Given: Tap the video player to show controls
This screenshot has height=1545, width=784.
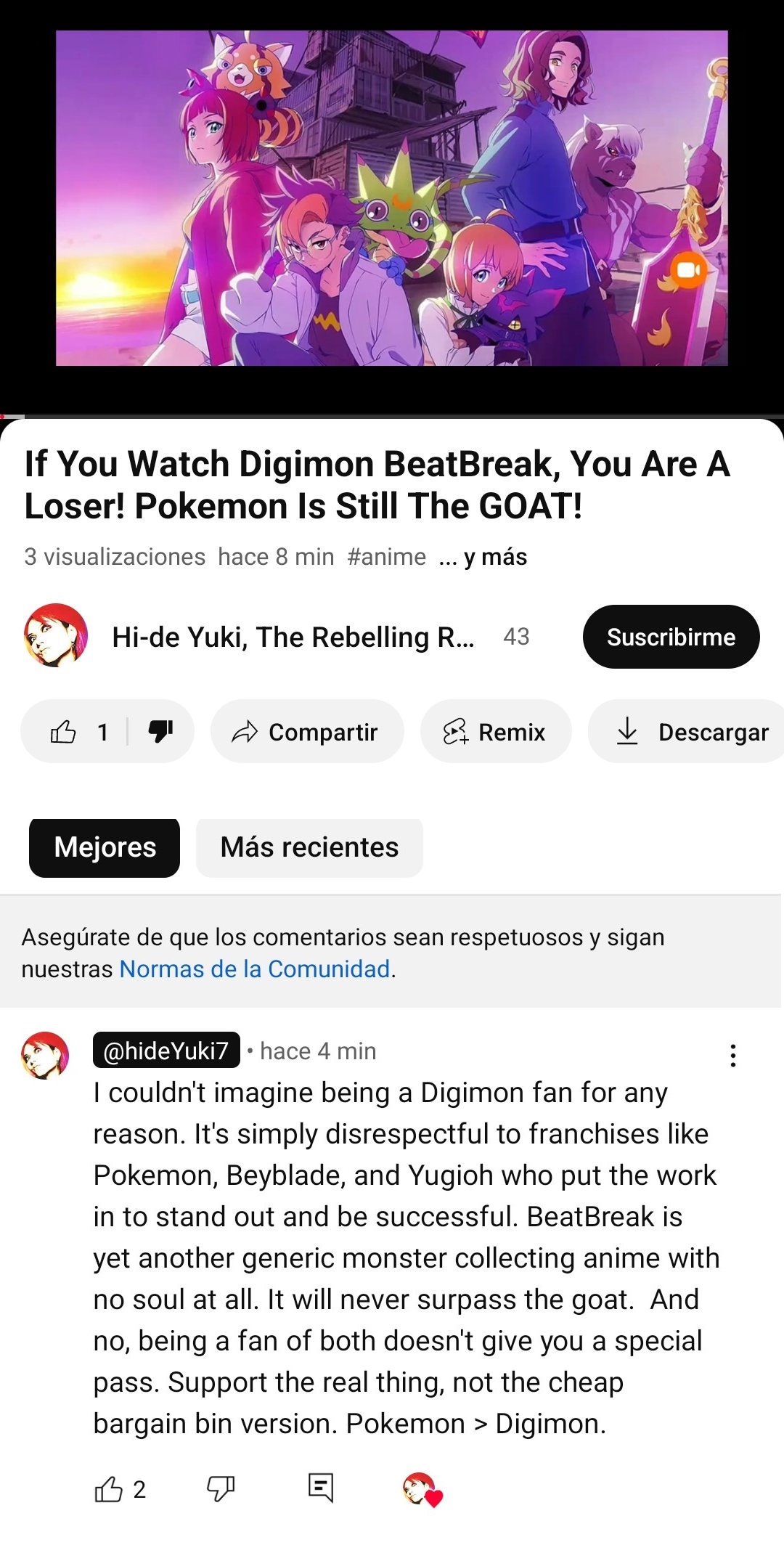Looking at the screenshot, I should coord(392,197).
